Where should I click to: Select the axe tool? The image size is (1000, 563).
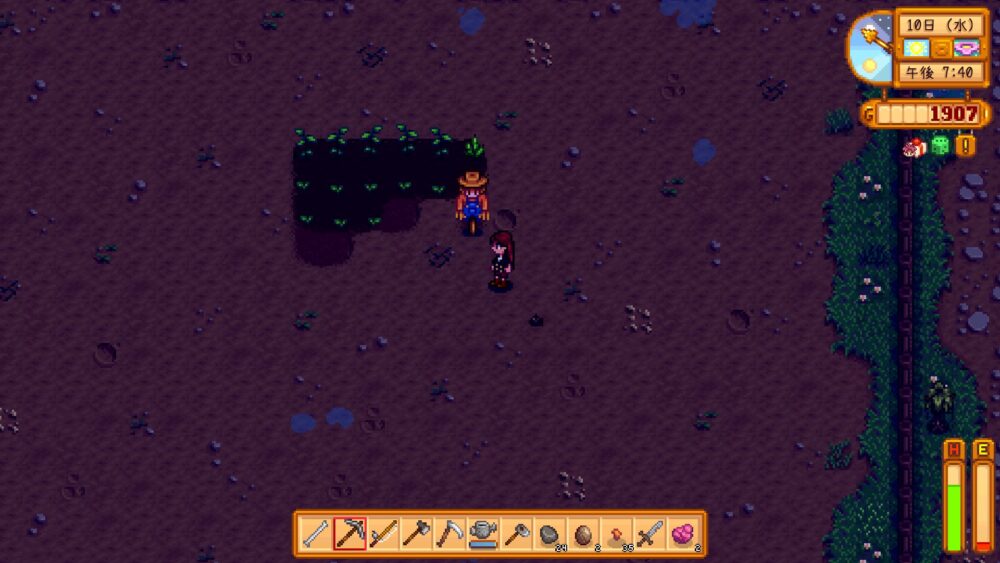(416, 534)
